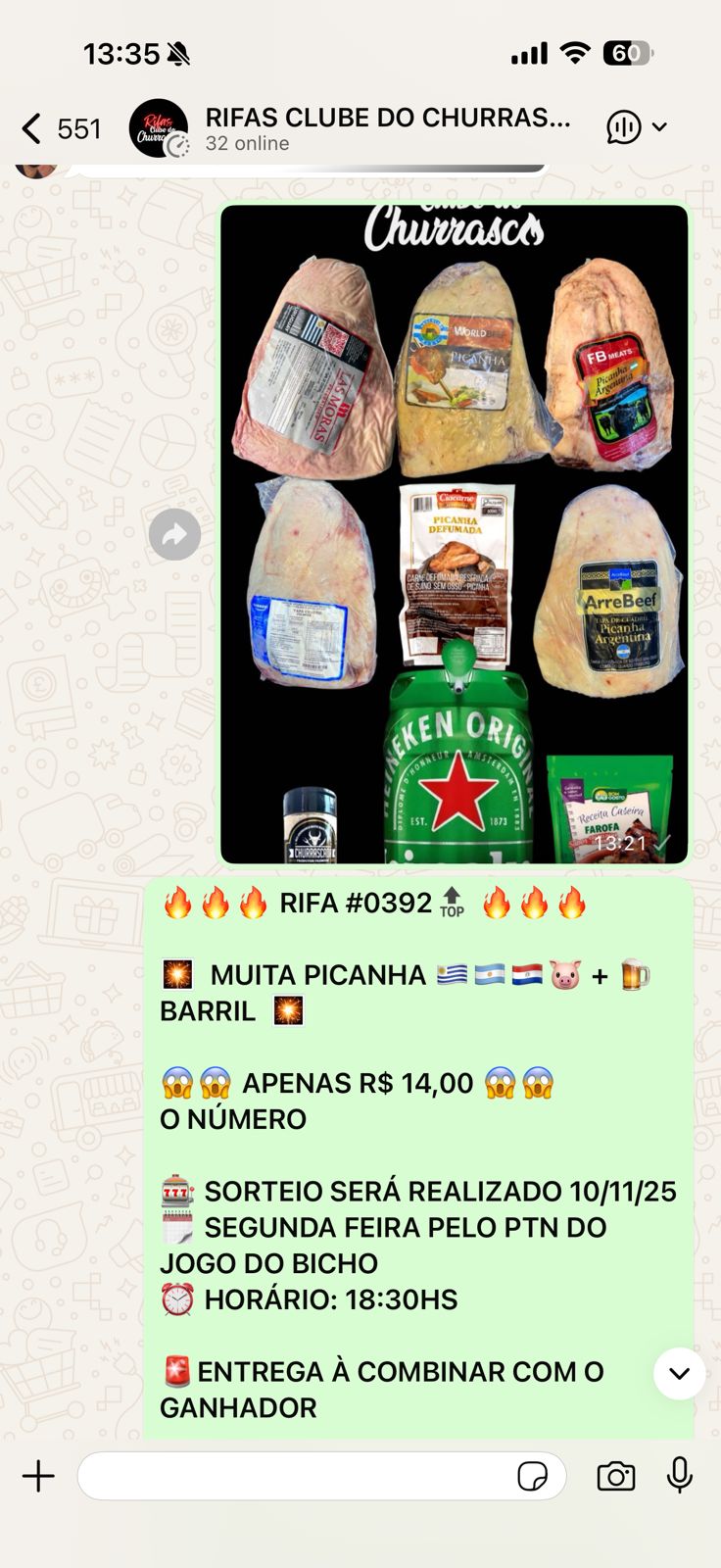This screenshot has width=721, height=1568.
Task: Record a voice message with the microphone
Action: (680, 1475)
